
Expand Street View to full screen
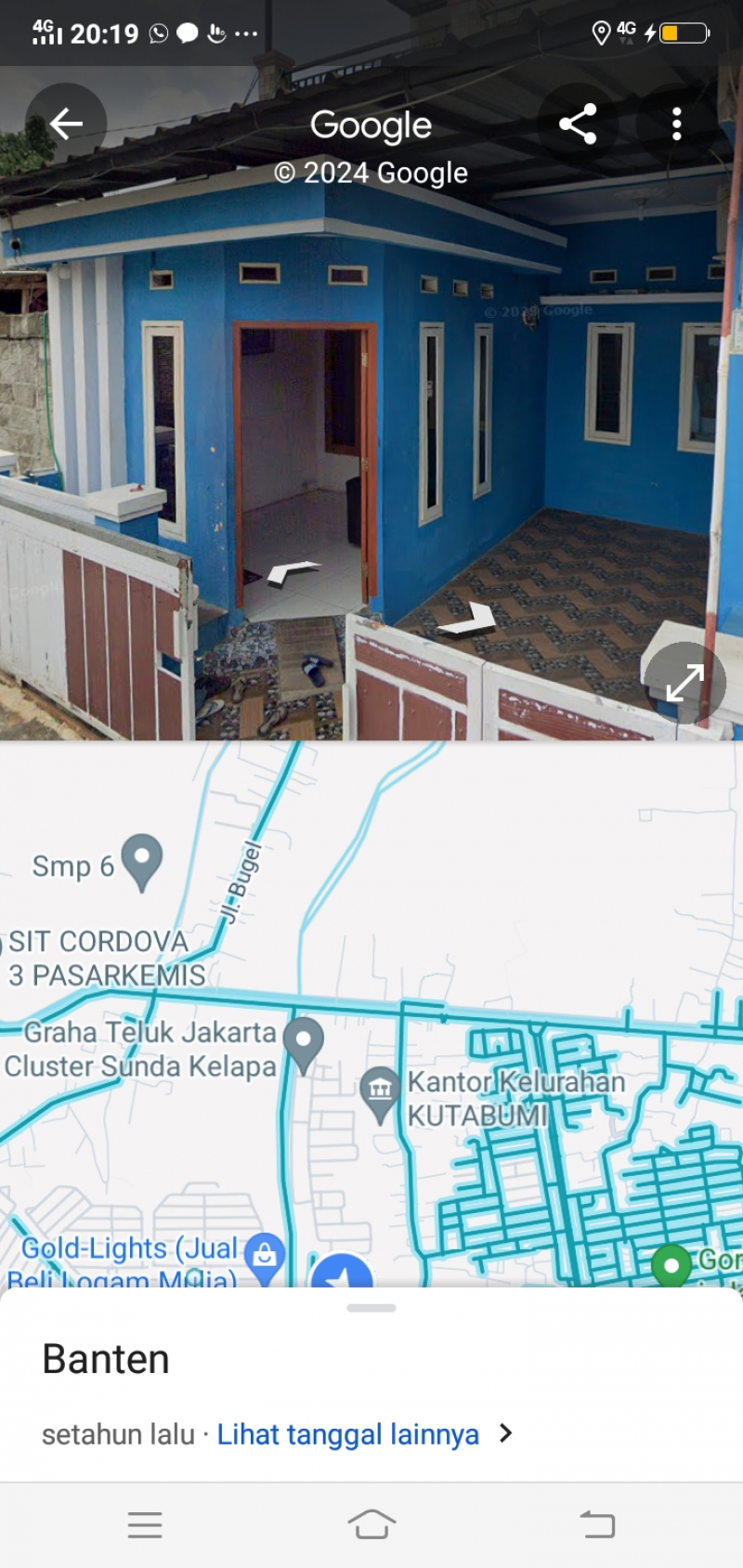click(684, 683)
